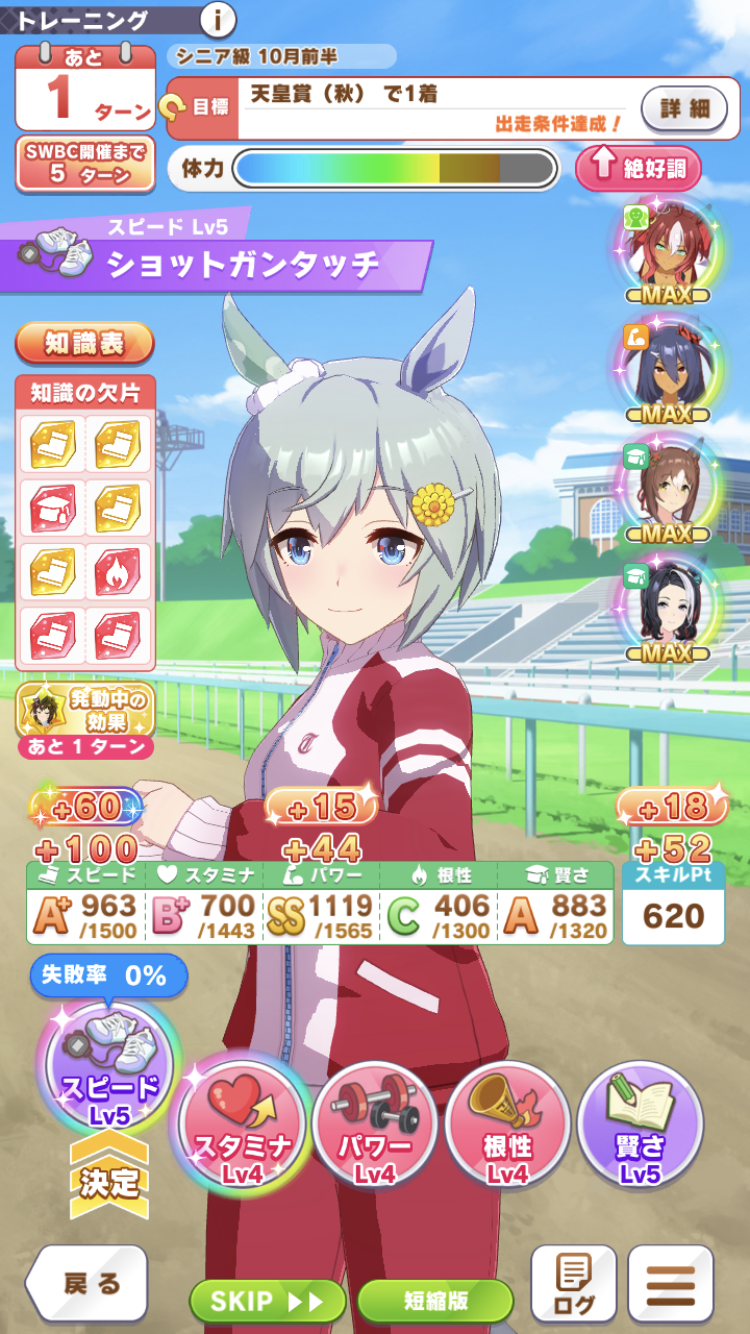View the 発動中の効果 active effects
This screenshot has width=750, height=1334.
click(85, 716)
